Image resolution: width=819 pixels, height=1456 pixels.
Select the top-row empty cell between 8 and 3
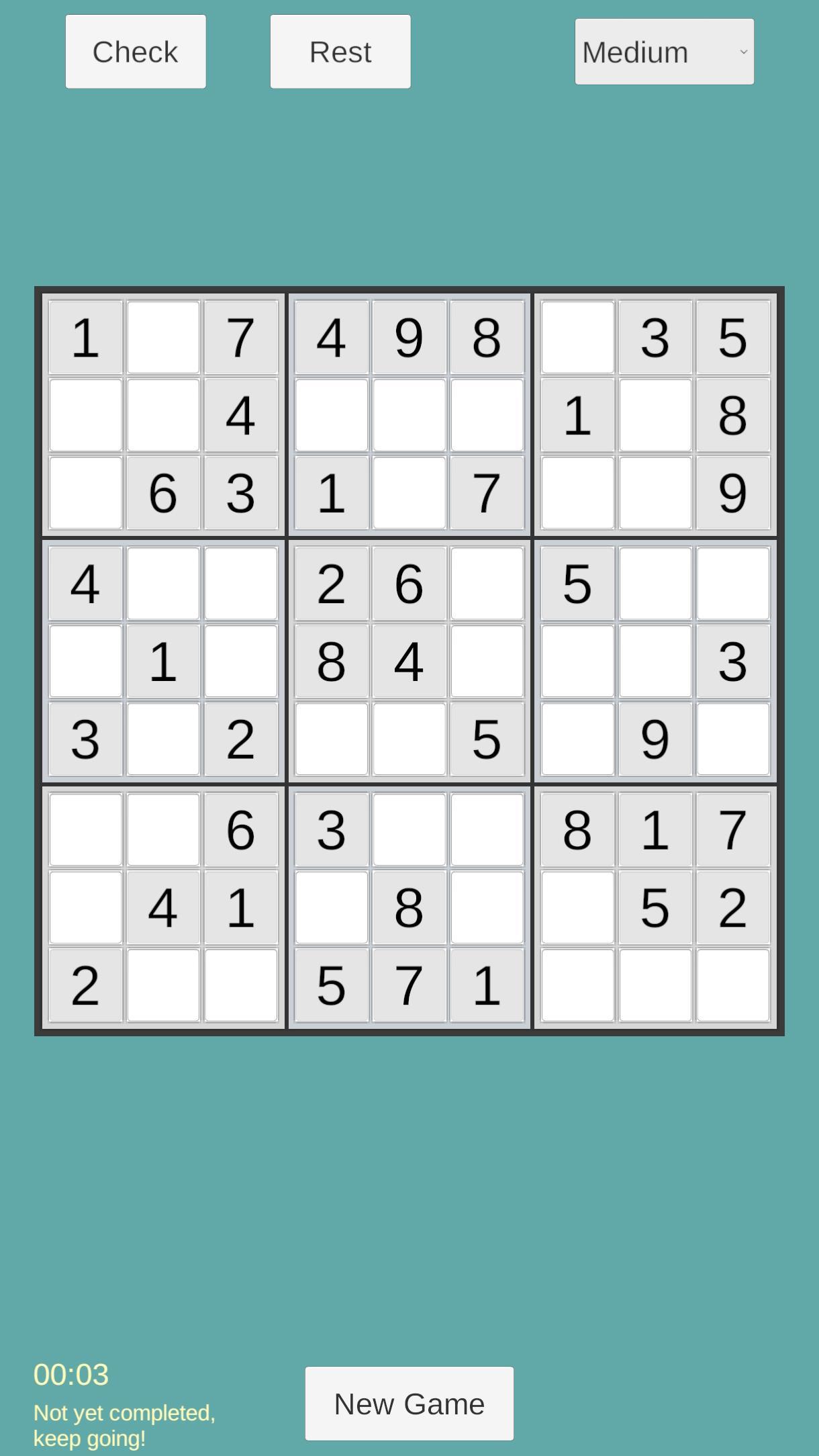pos(577,337)
